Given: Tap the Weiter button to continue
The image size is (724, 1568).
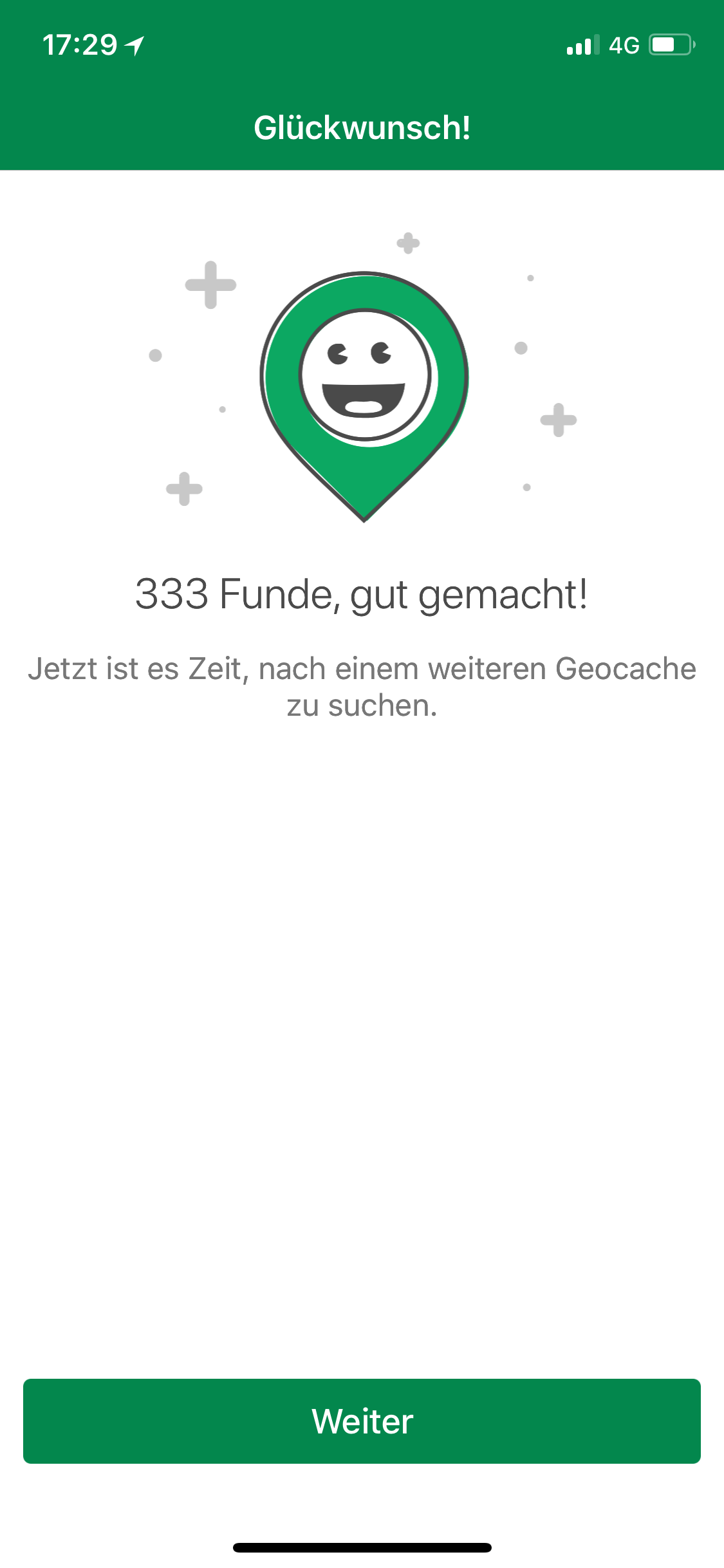Looking at the screenshot, I should pyautogui.click(x=362, y=1421).
